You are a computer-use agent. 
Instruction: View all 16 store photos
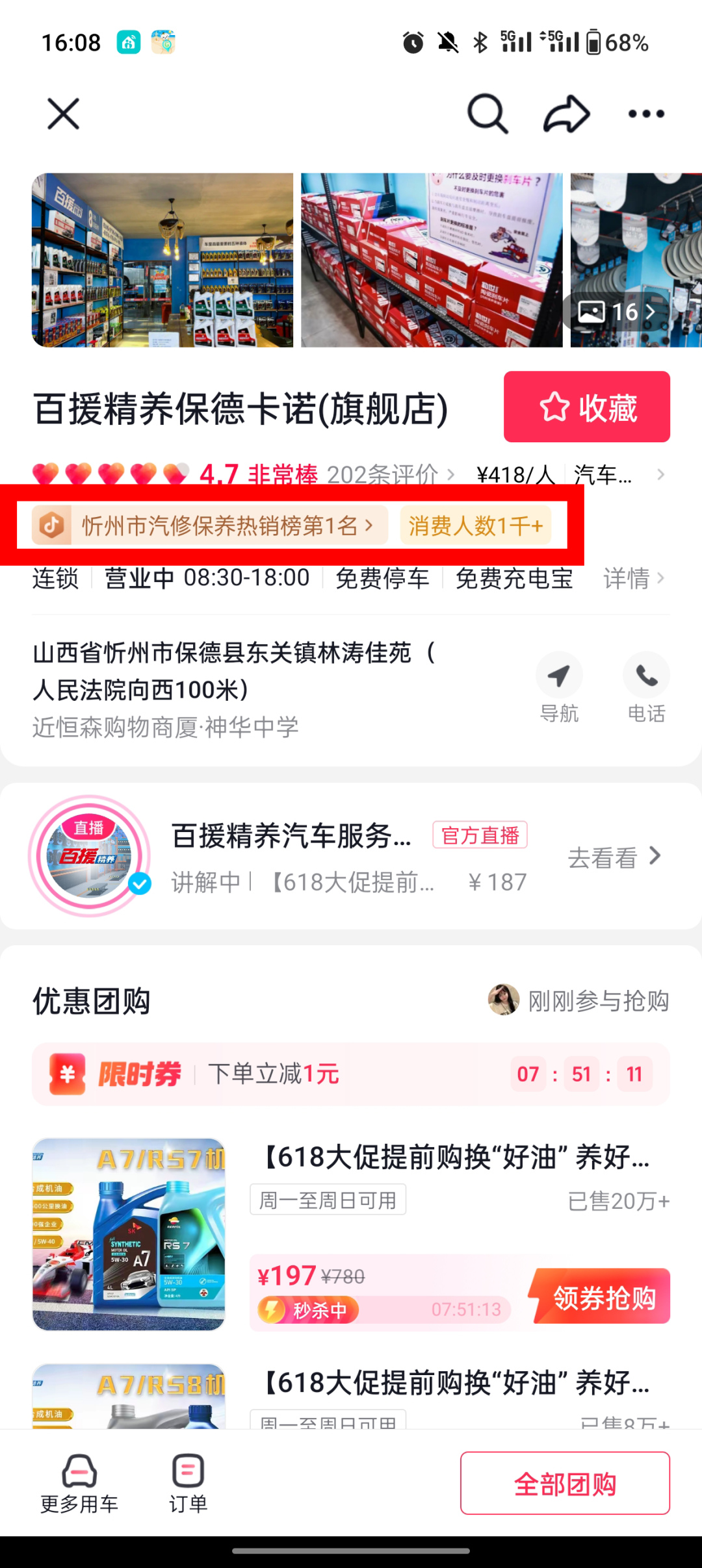point(616,312)
